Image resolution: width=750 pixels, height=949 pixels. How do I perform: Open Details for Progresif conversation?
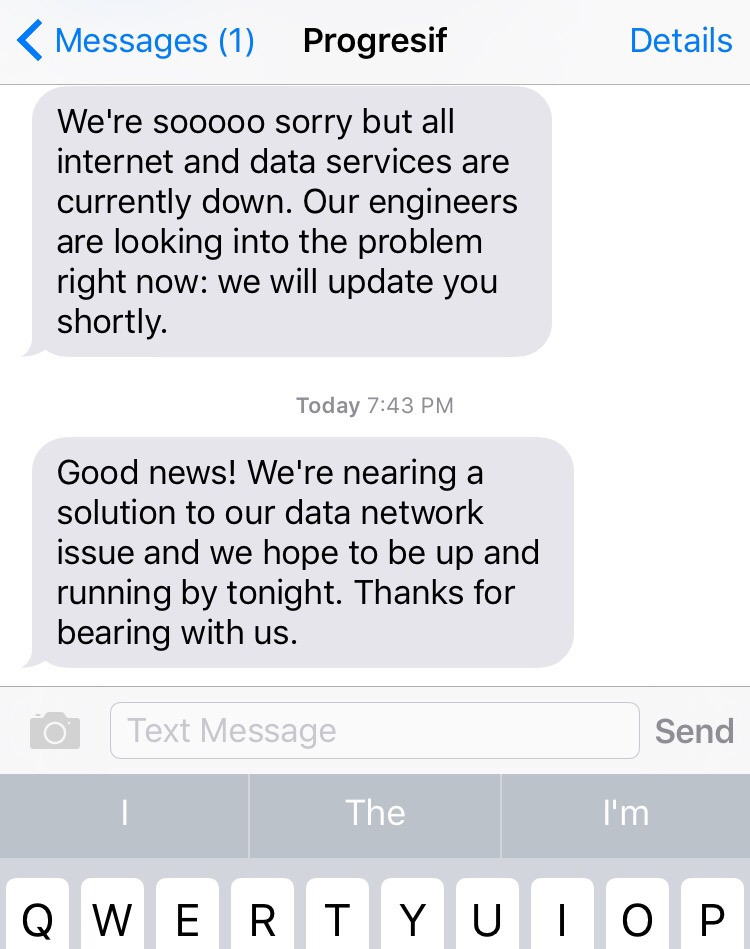tap(680, 41)
